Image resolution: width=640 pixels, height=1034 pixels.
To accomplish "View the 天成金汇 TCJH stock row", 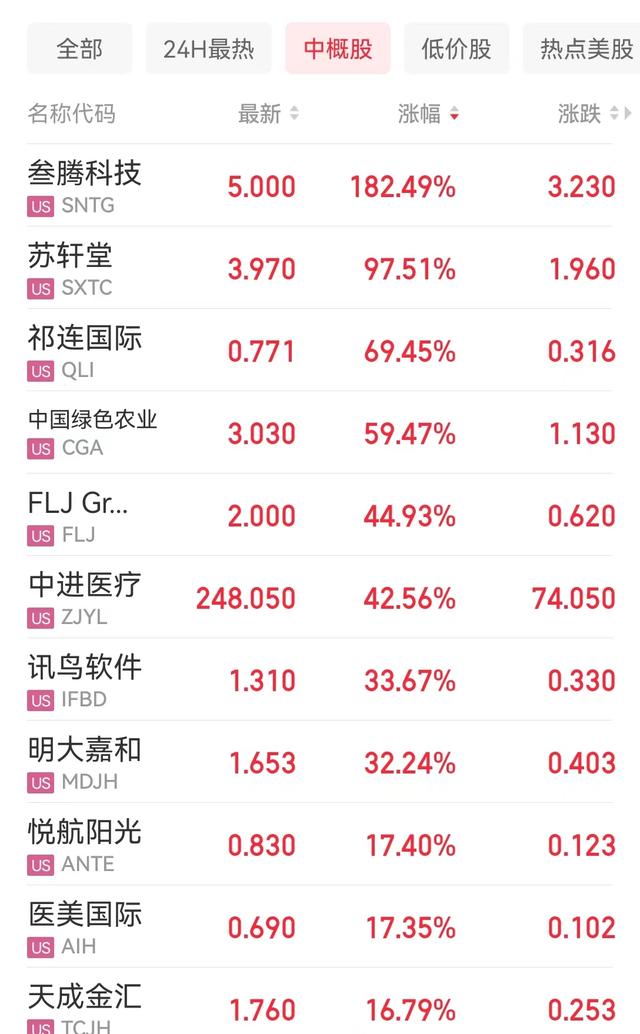I will [320, 1002].
